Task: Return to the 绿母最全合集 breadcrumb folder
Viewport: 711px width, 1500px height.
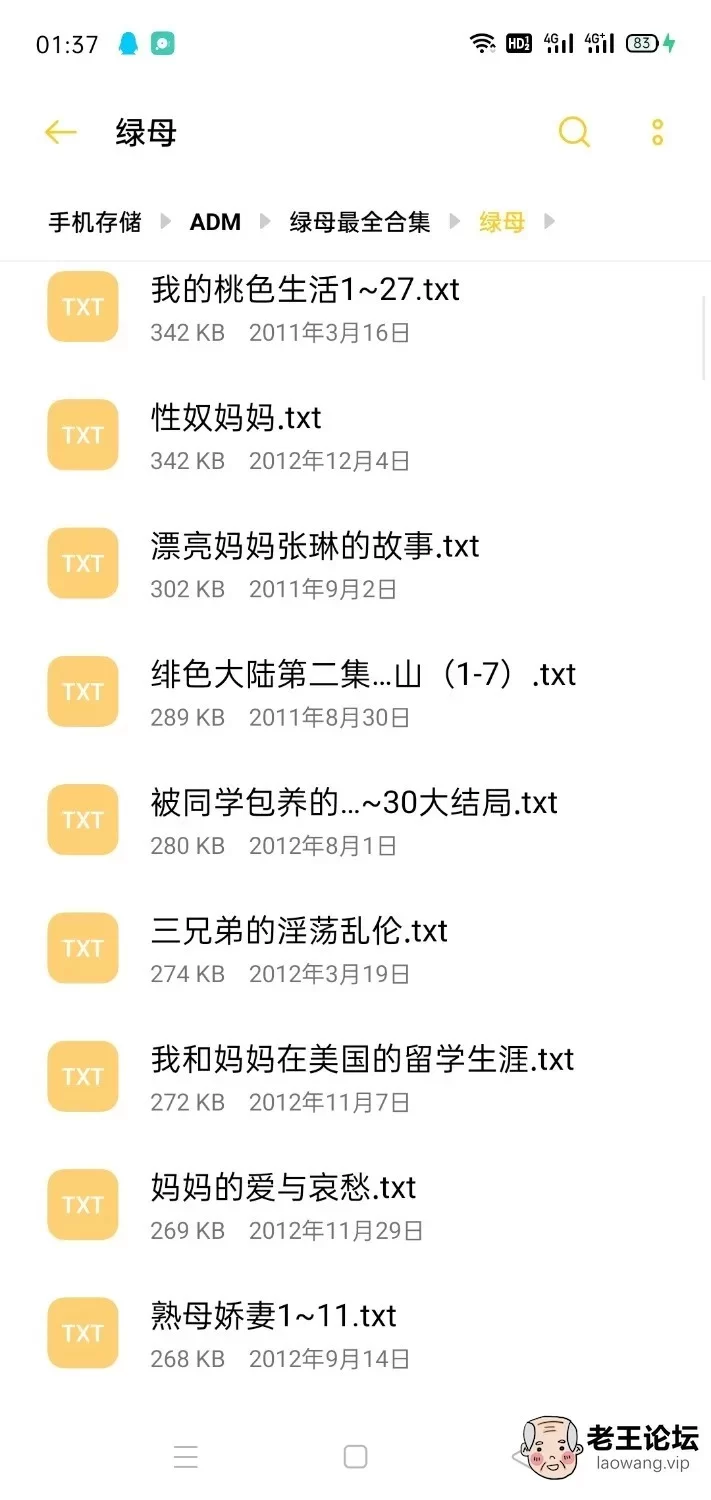Action: tap(360, 222)
